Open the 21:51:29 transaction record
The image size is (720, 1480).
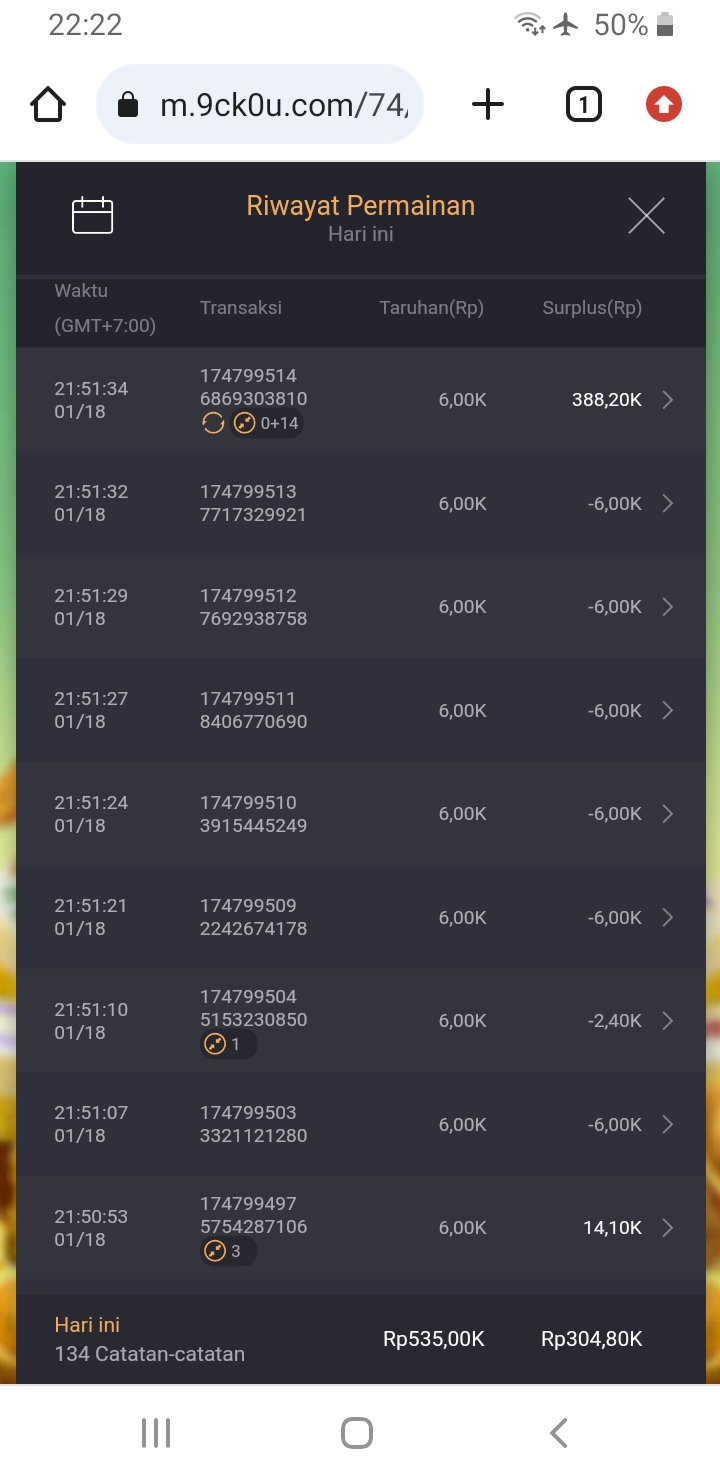360,607
